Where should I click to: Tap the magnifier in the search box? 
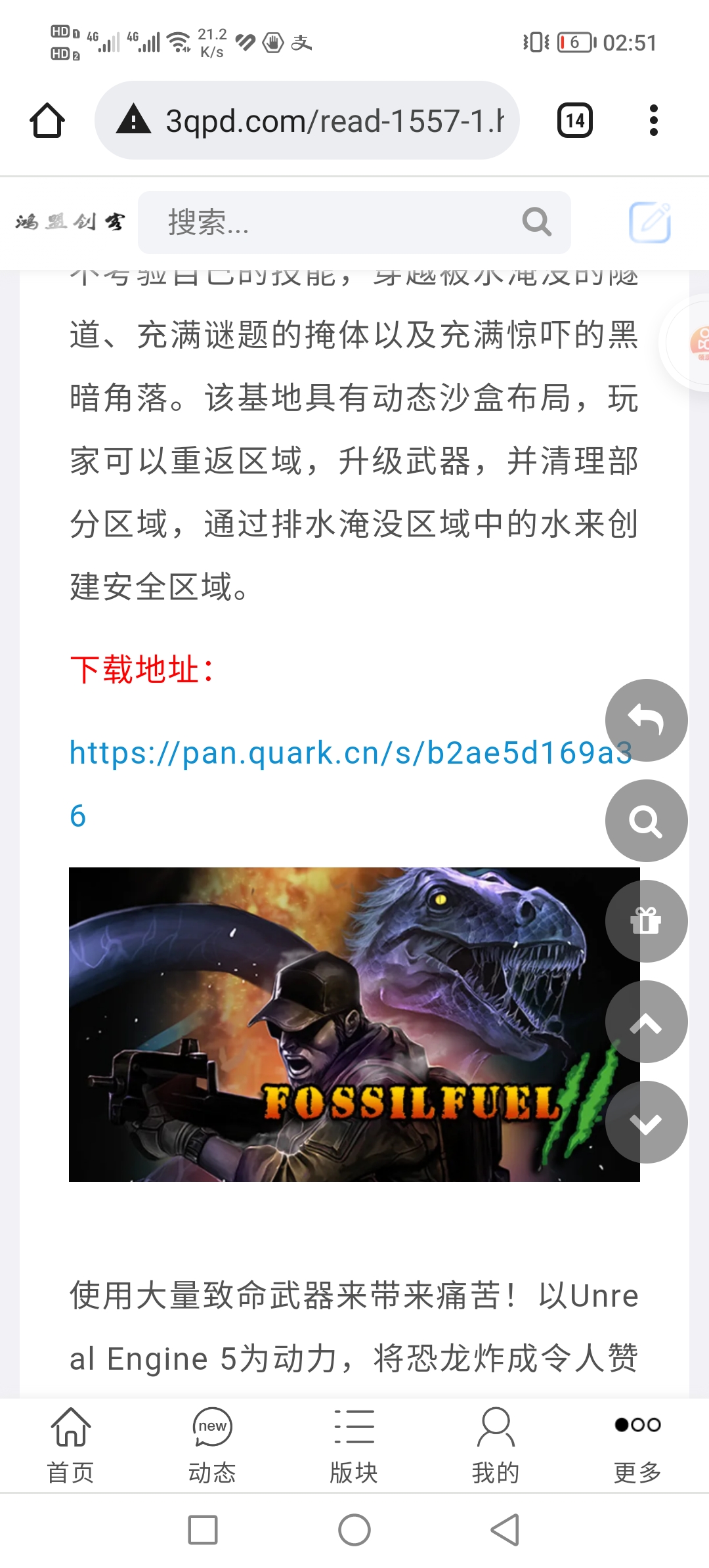click(x=536, y=223)
